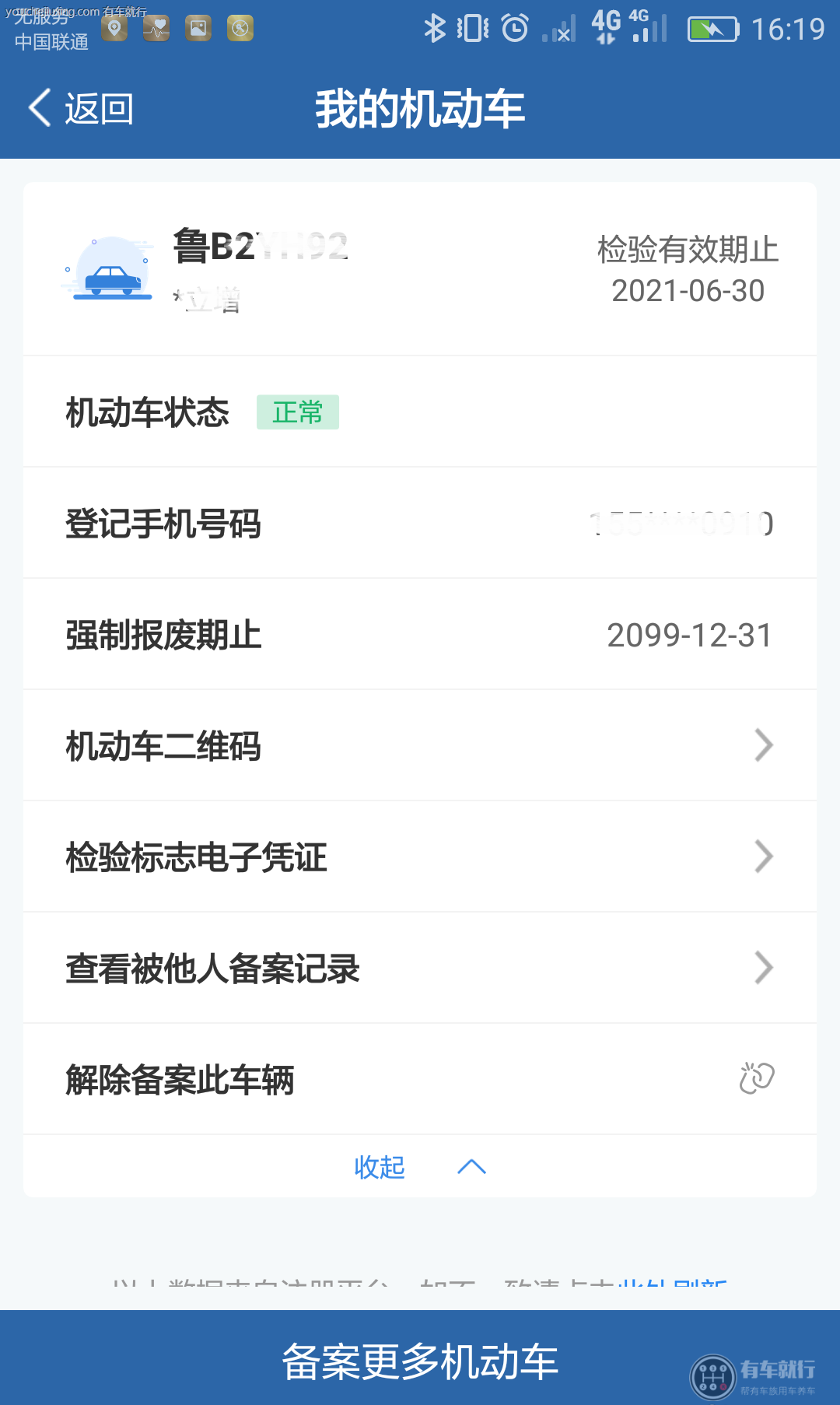Click the green 正常 status badge

[299, 413]
